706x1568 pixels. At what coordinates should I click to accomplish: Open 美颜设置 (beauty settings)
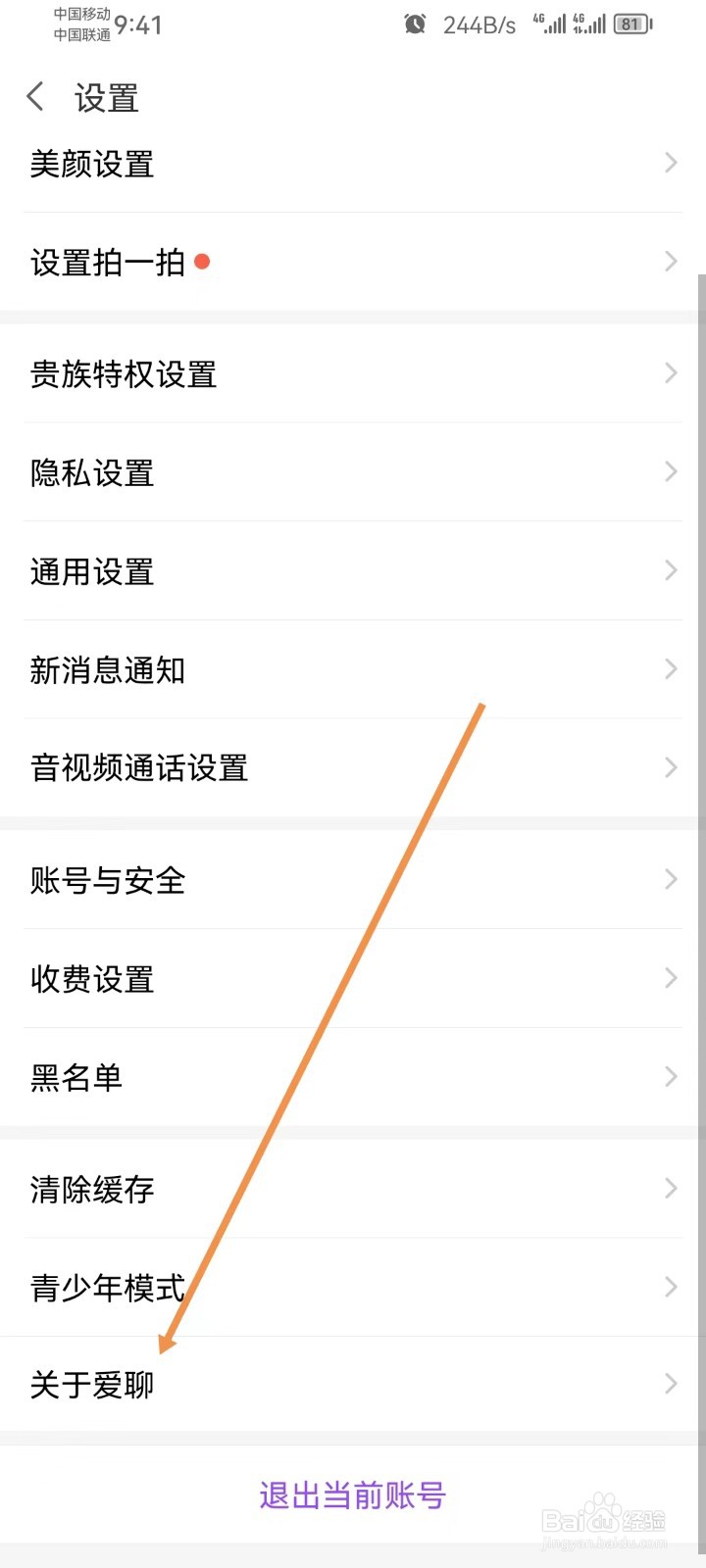click(91, 164)
